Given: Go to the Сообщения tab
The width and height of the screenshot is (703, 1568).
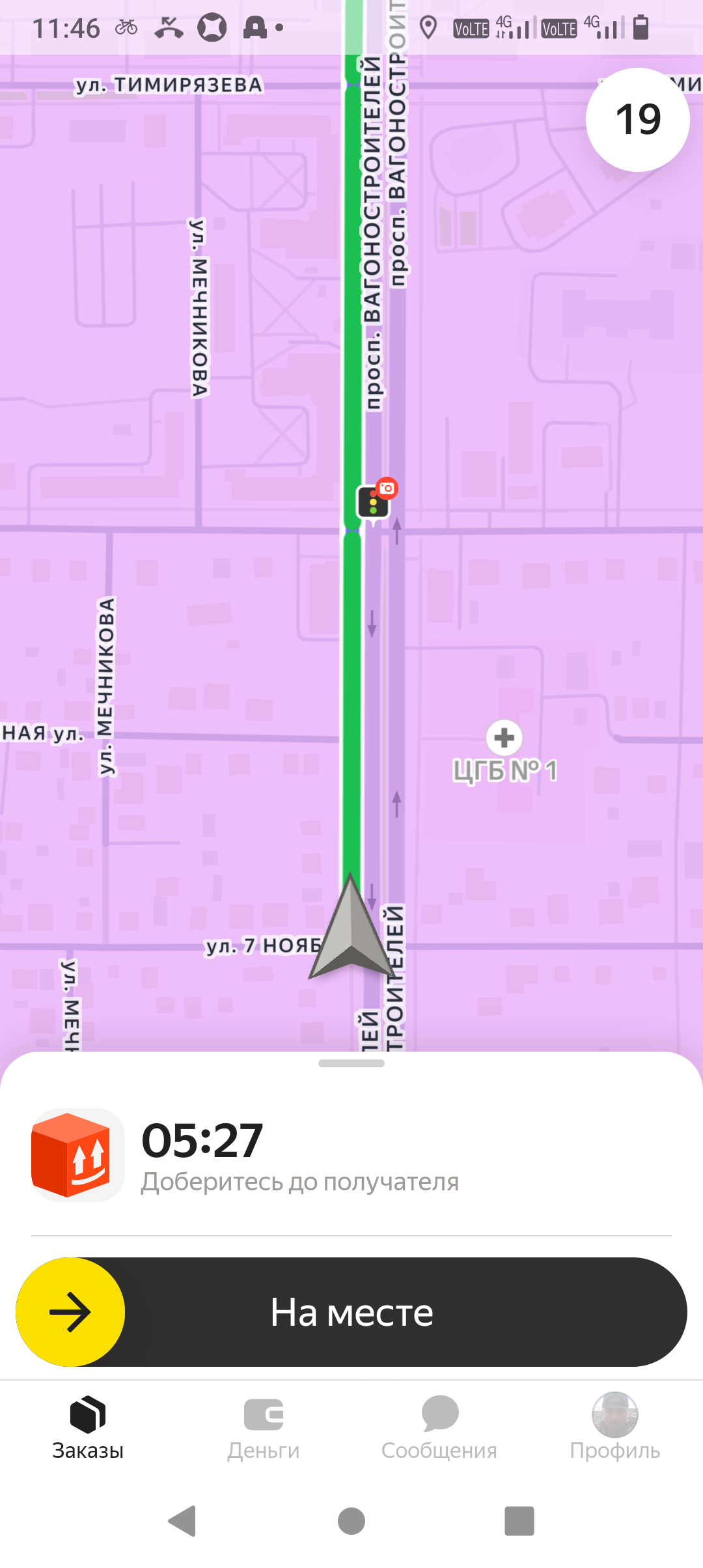Looking at the screenshot, I should 439,1427.
